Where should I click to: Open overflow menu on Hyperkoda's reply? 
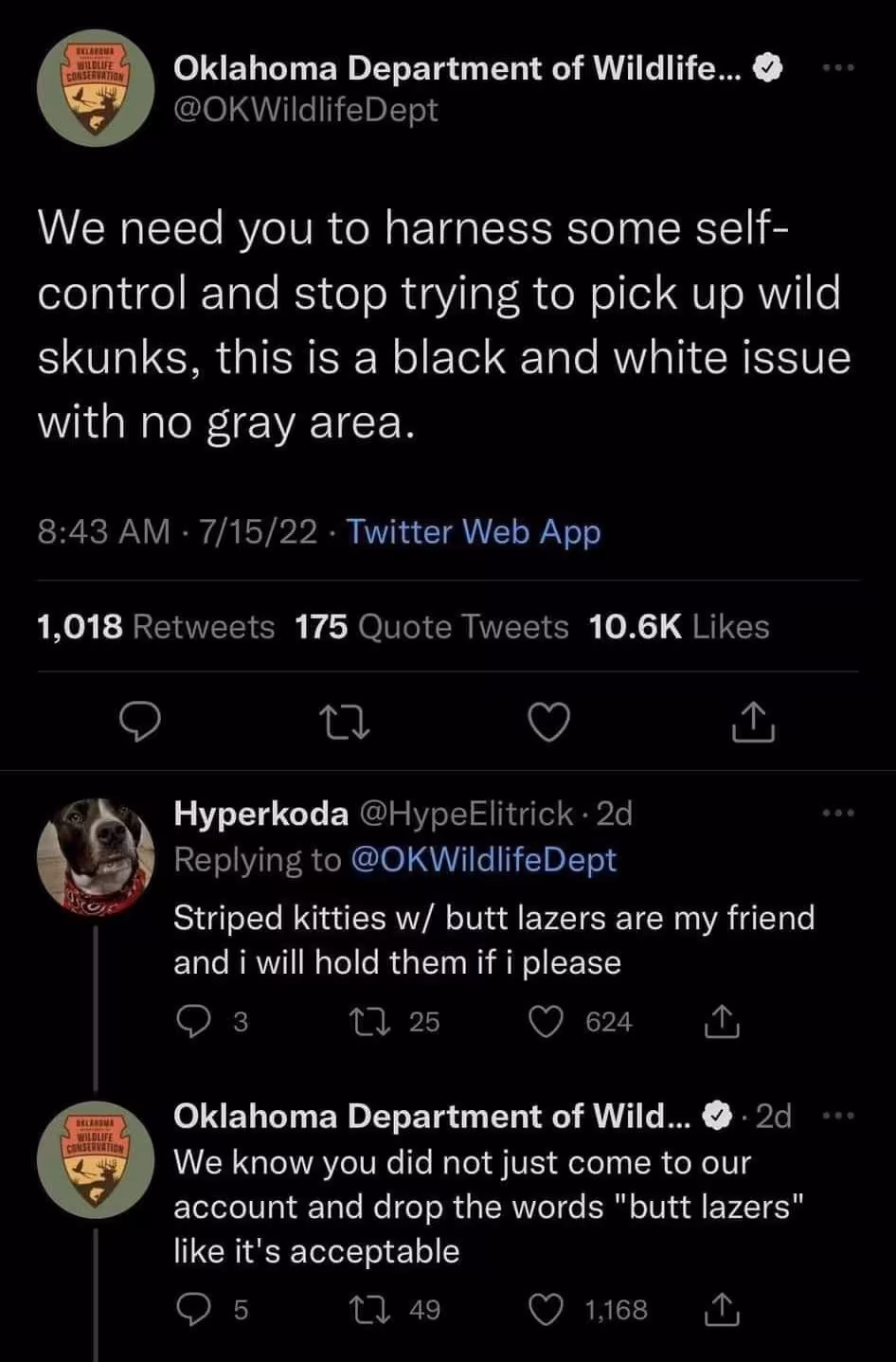click(x=838, y=814)
